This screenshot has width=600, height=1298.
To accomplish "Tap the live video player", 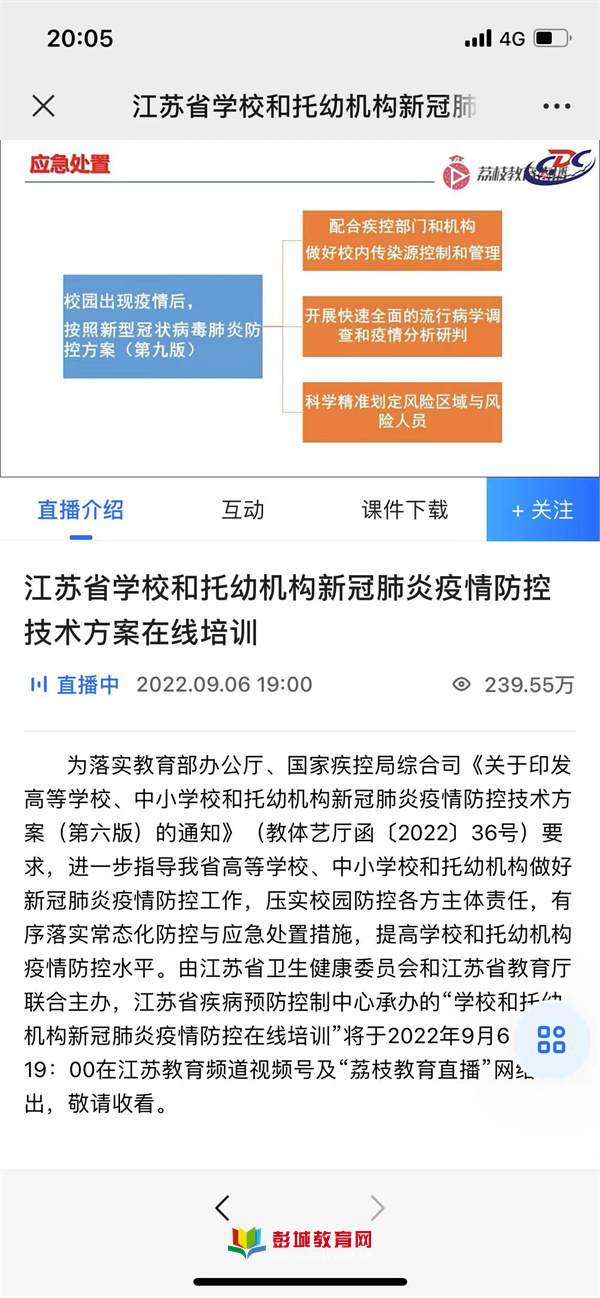I will 300,308.
